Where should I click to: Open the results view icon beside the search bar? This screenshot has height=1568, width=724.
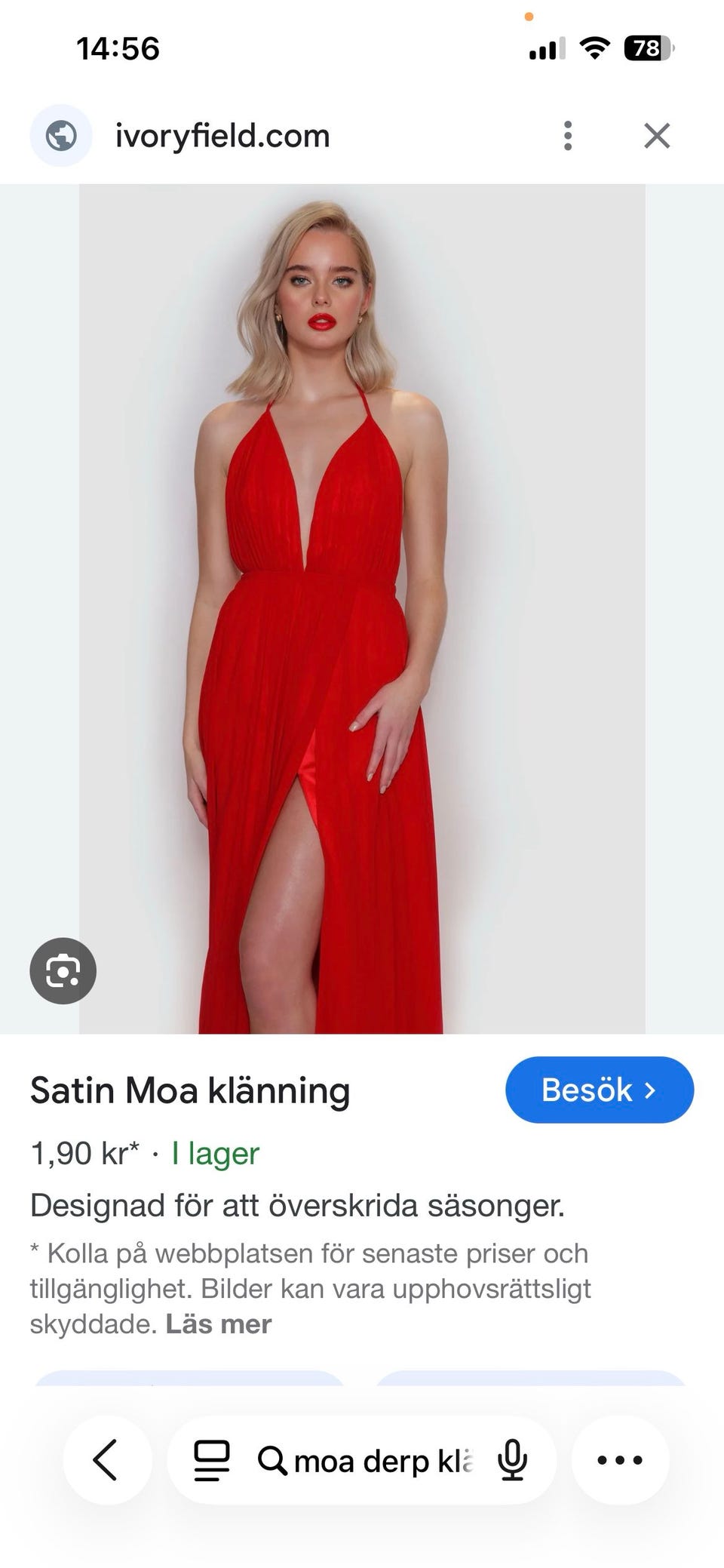(x=213, y=1459)
